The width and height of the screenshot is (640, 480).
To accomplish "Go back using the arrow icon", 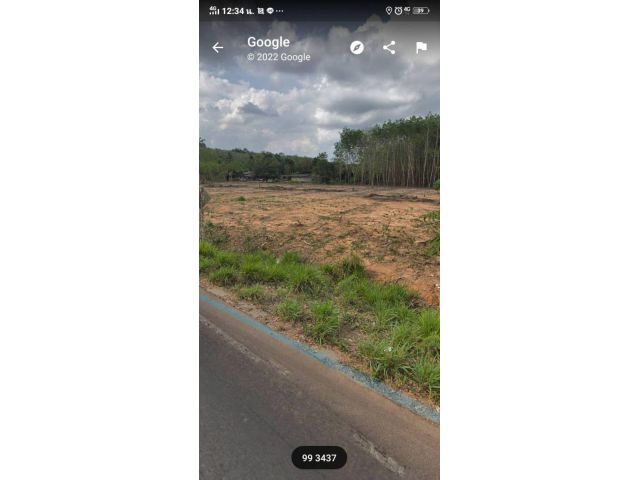I will click(x=218, y=48).
